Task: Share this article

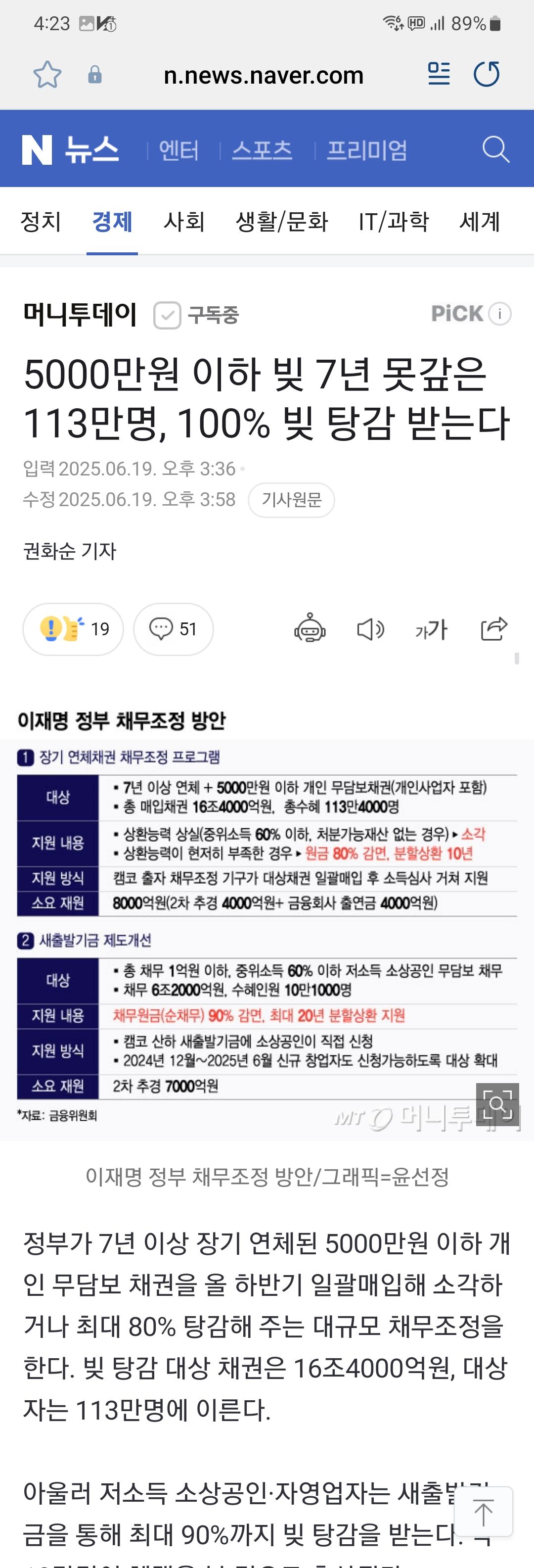Action: click(x=493, y=628)
